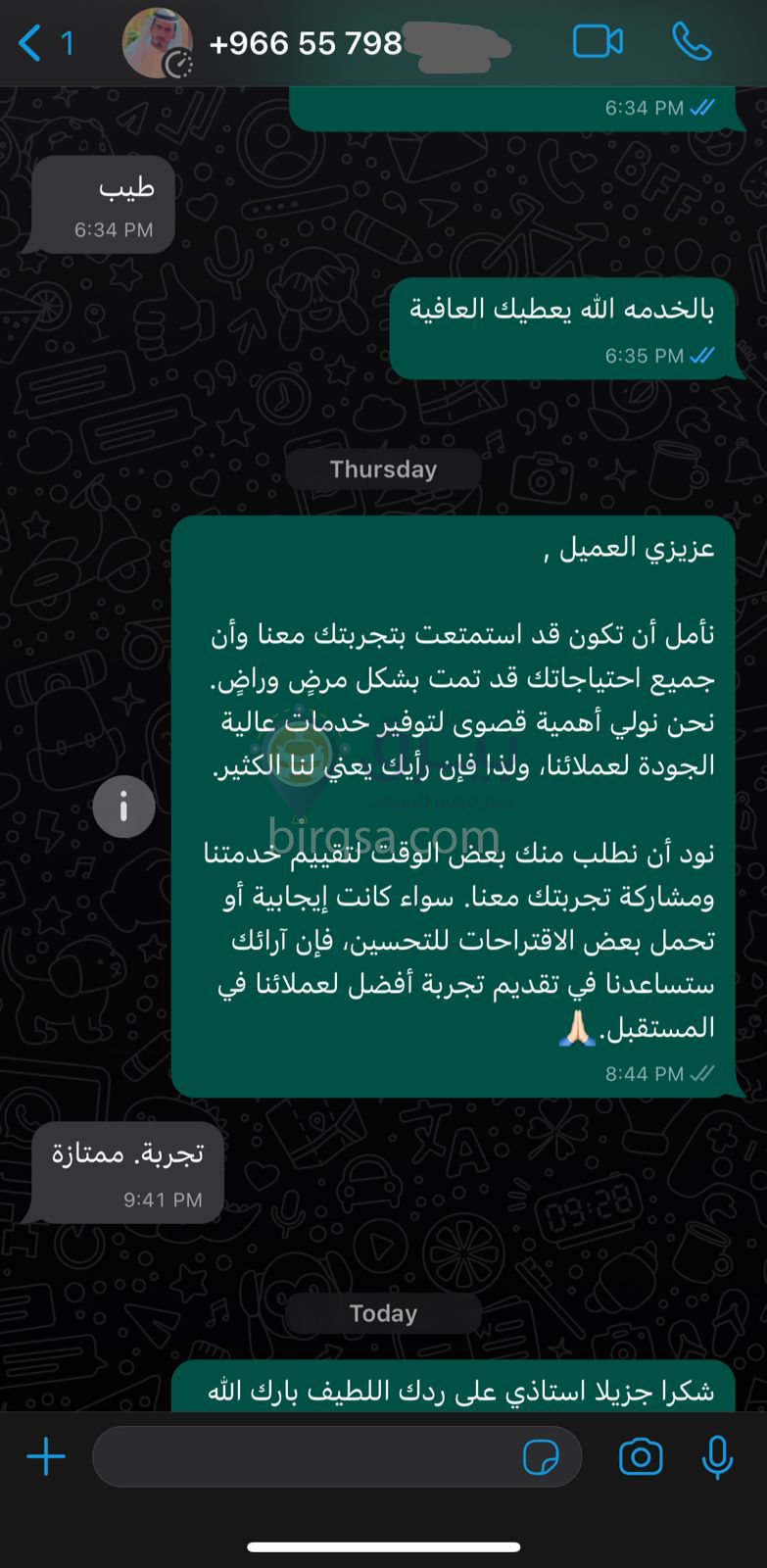This screenshot has height=1568, width=767.
Task: Focus the message text field
Action: coord(304,1457)
